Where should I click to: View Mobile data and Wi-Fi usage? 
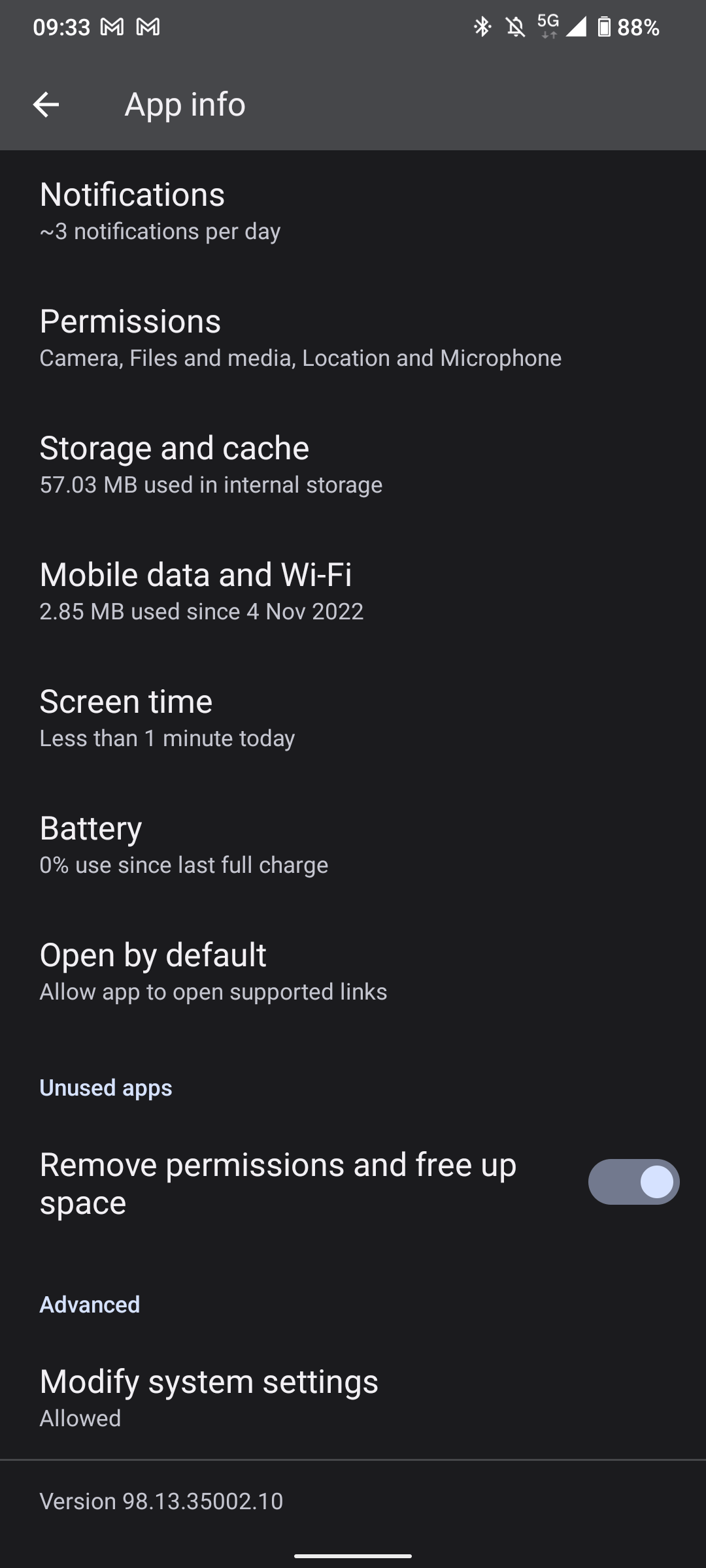(353, 592)
